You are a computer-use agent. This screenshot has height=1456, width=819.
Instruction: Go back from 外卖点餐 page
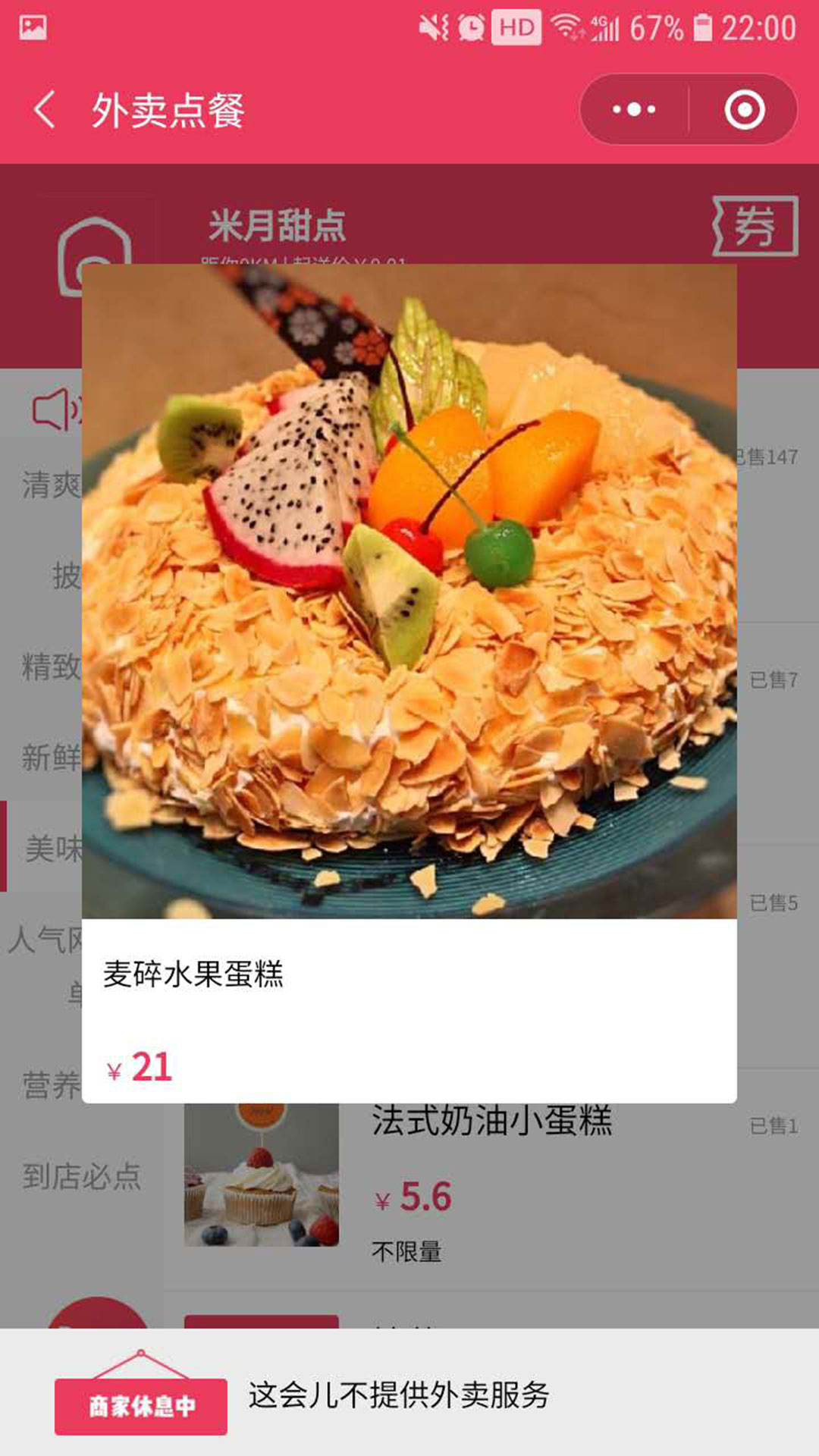point(45,110)
